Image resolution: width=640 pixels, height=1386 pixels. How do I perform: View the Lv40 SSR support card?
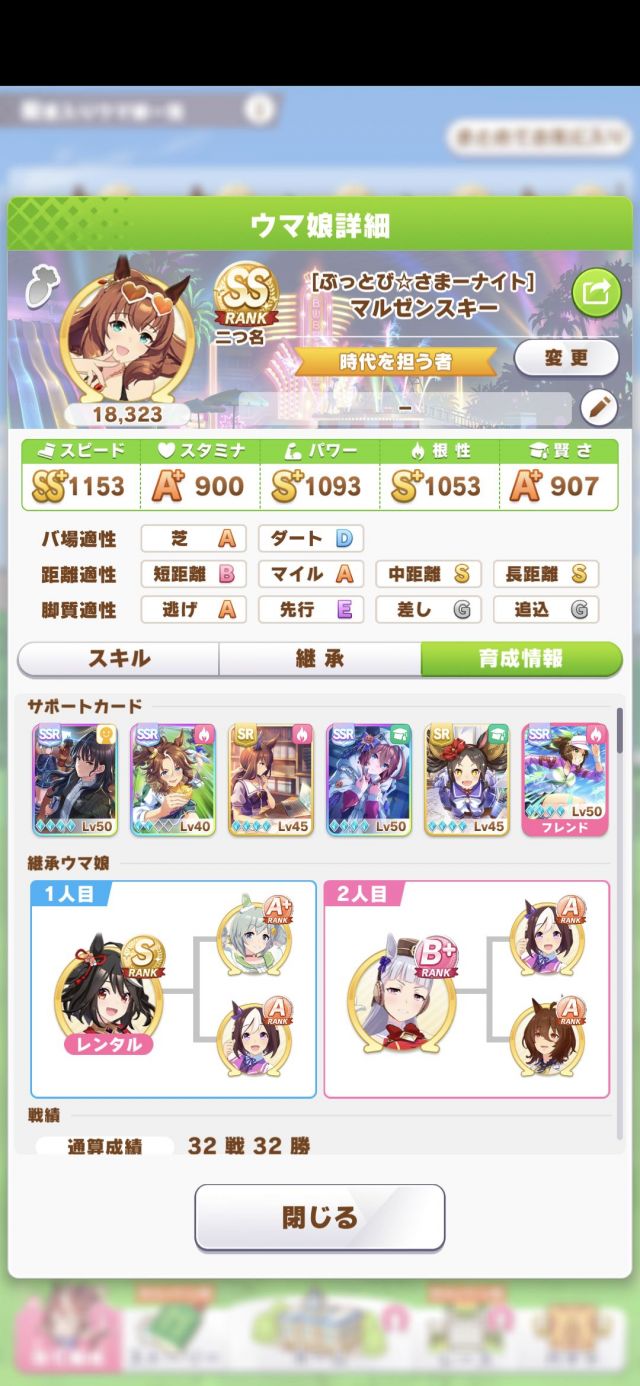pos(173,780)
